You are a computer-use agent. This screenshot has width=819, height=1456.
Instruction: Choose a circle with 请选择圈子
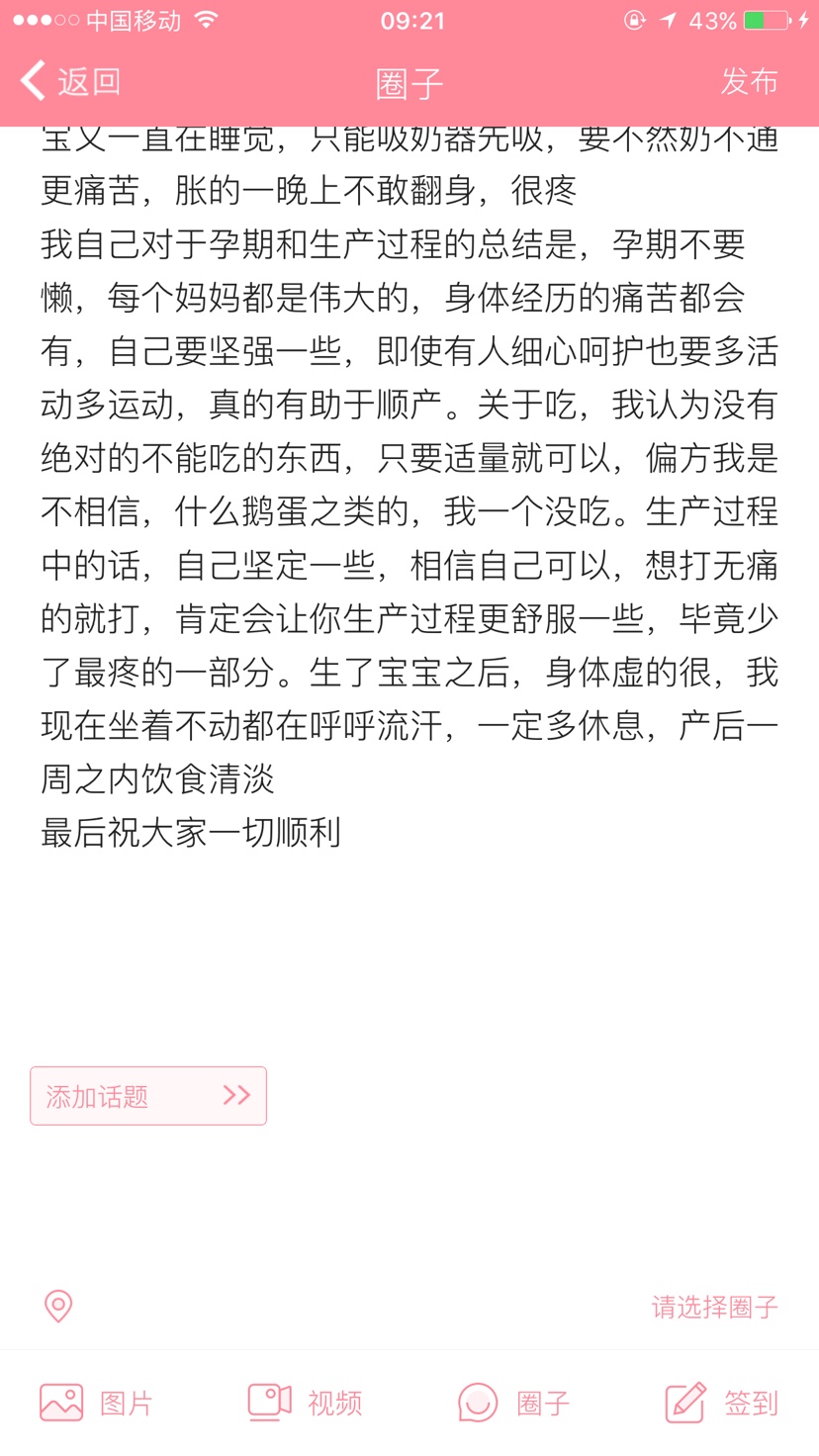pos(715,1307)
